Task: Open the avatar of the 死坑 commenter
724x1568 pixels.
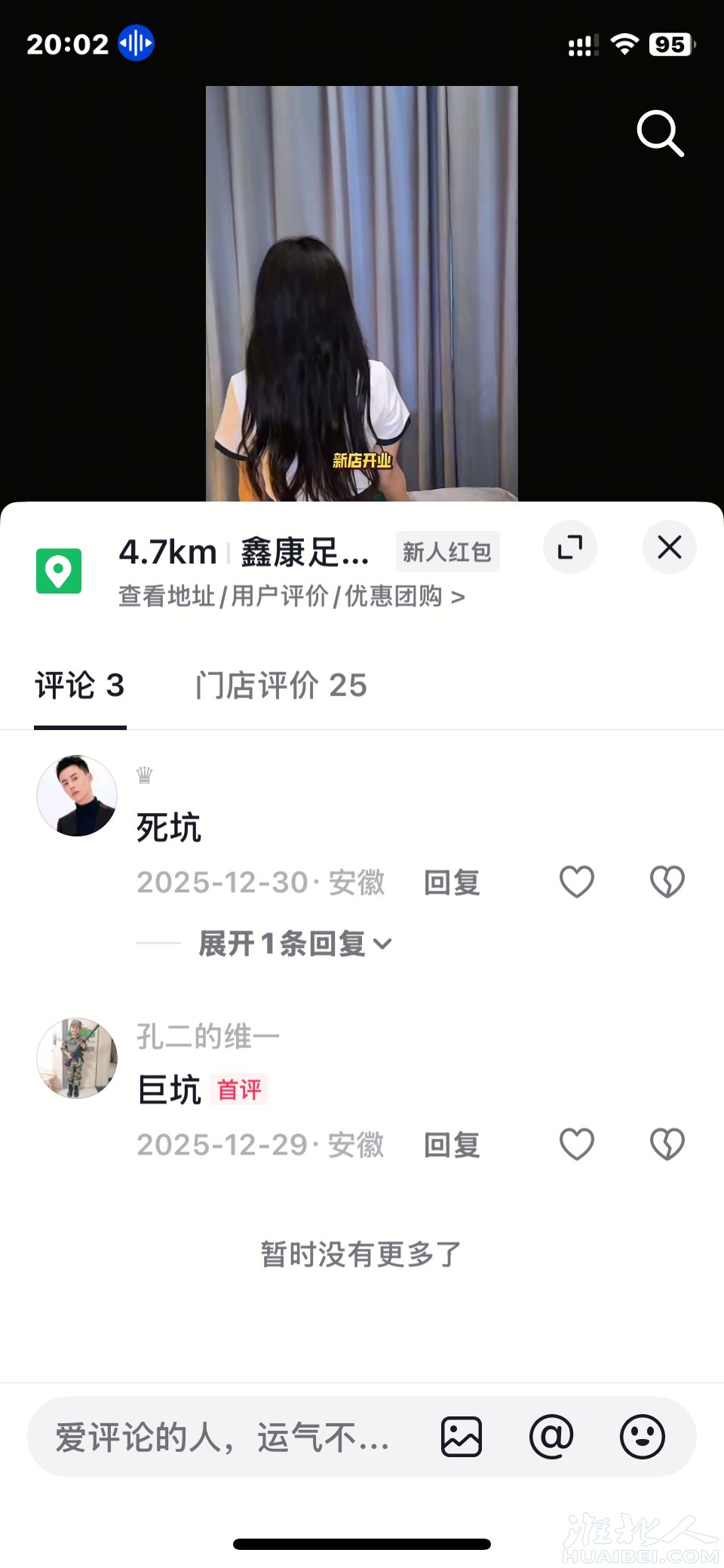Action: point(77,796)
